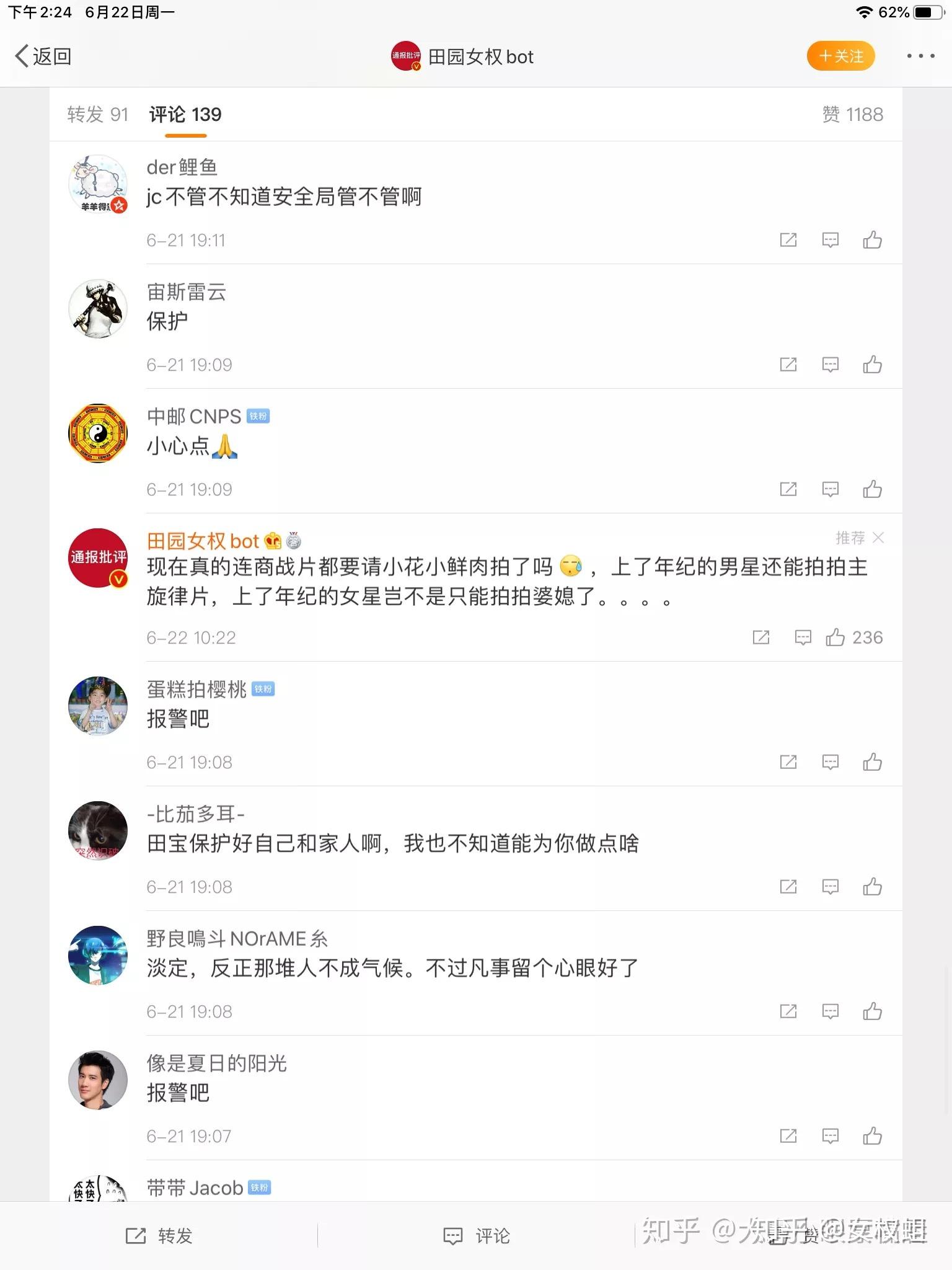
Task: Dismiss the 推荐 recommended comment
Action: (878, 538)
